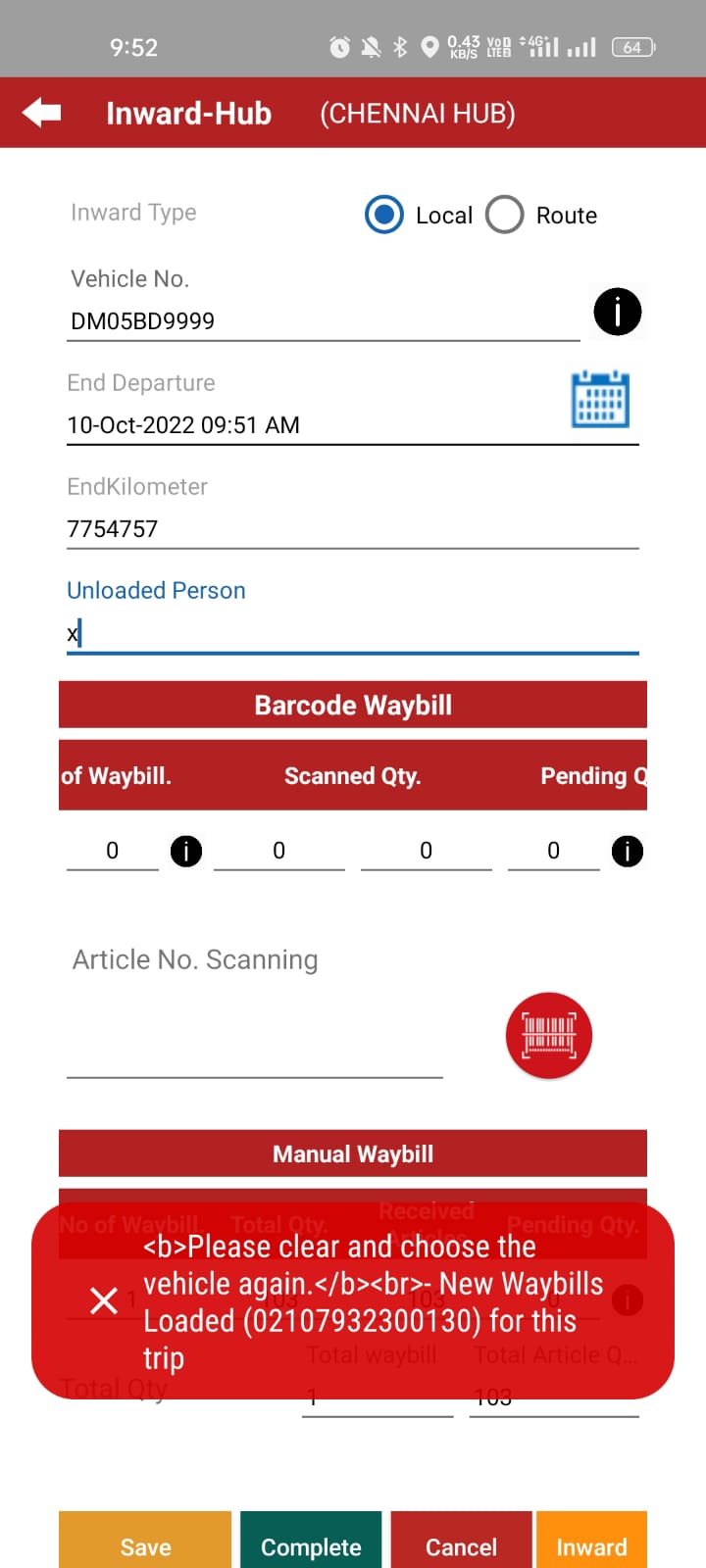Go back using the header arrow
This screenshot has width=706, height=1568.
tap(42, 113)
